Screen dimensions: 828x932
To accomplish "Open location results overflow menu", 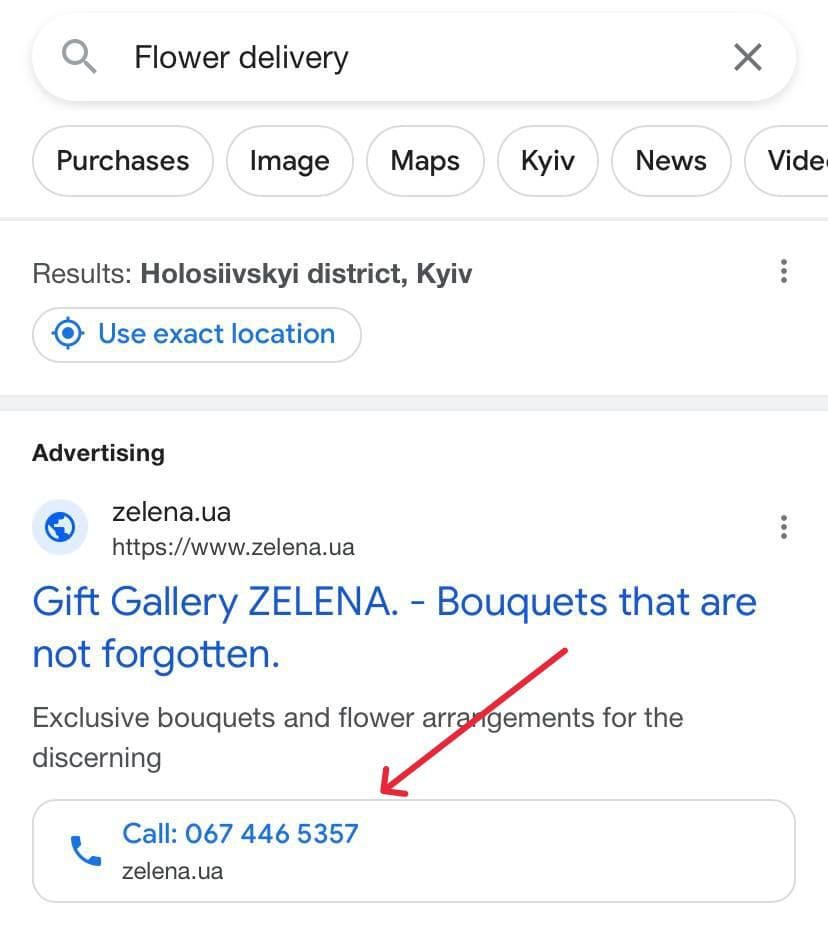I will point(784,271).
